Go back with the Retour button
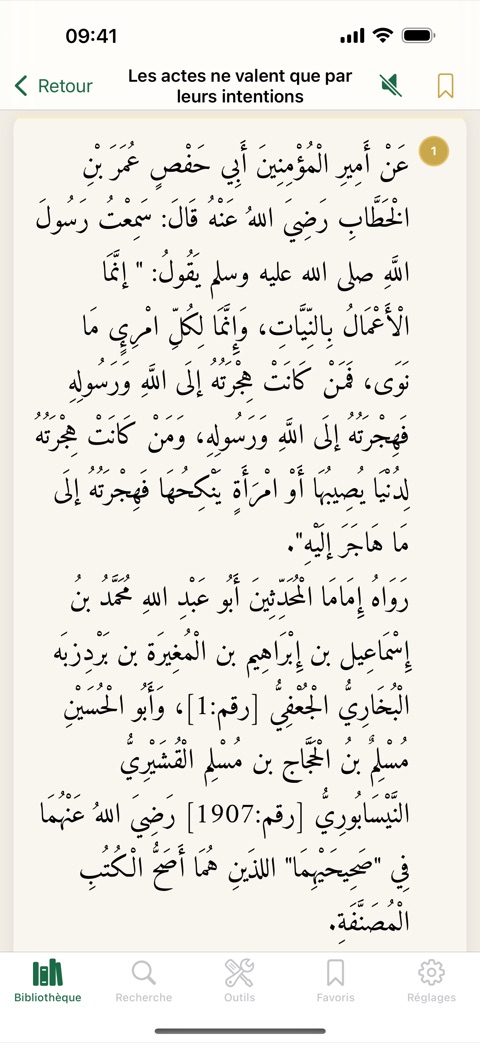This screenshot has height=1043, width=480. 53,86
